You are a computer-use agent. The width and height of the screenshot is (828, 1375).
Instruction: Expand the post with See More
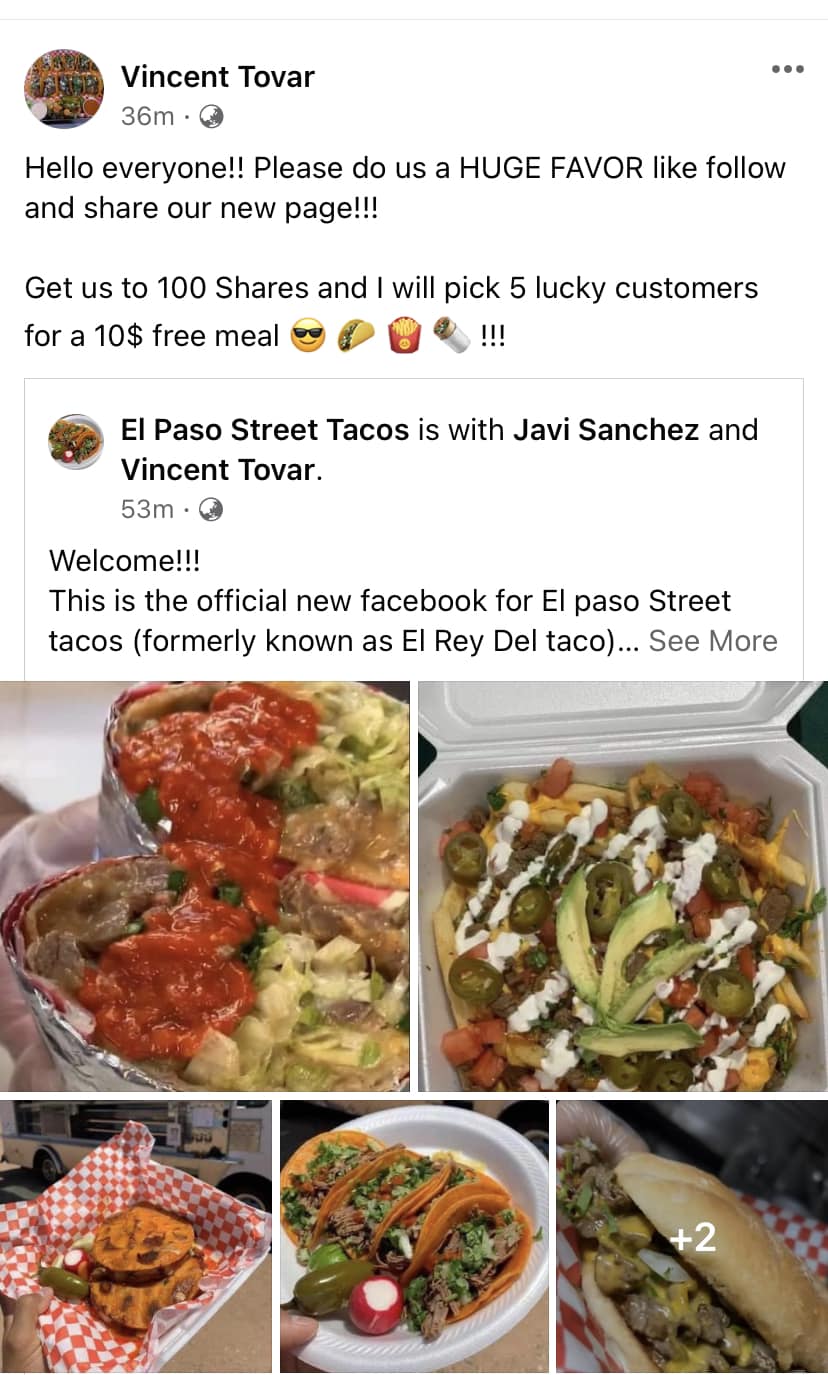click(712, 641)
